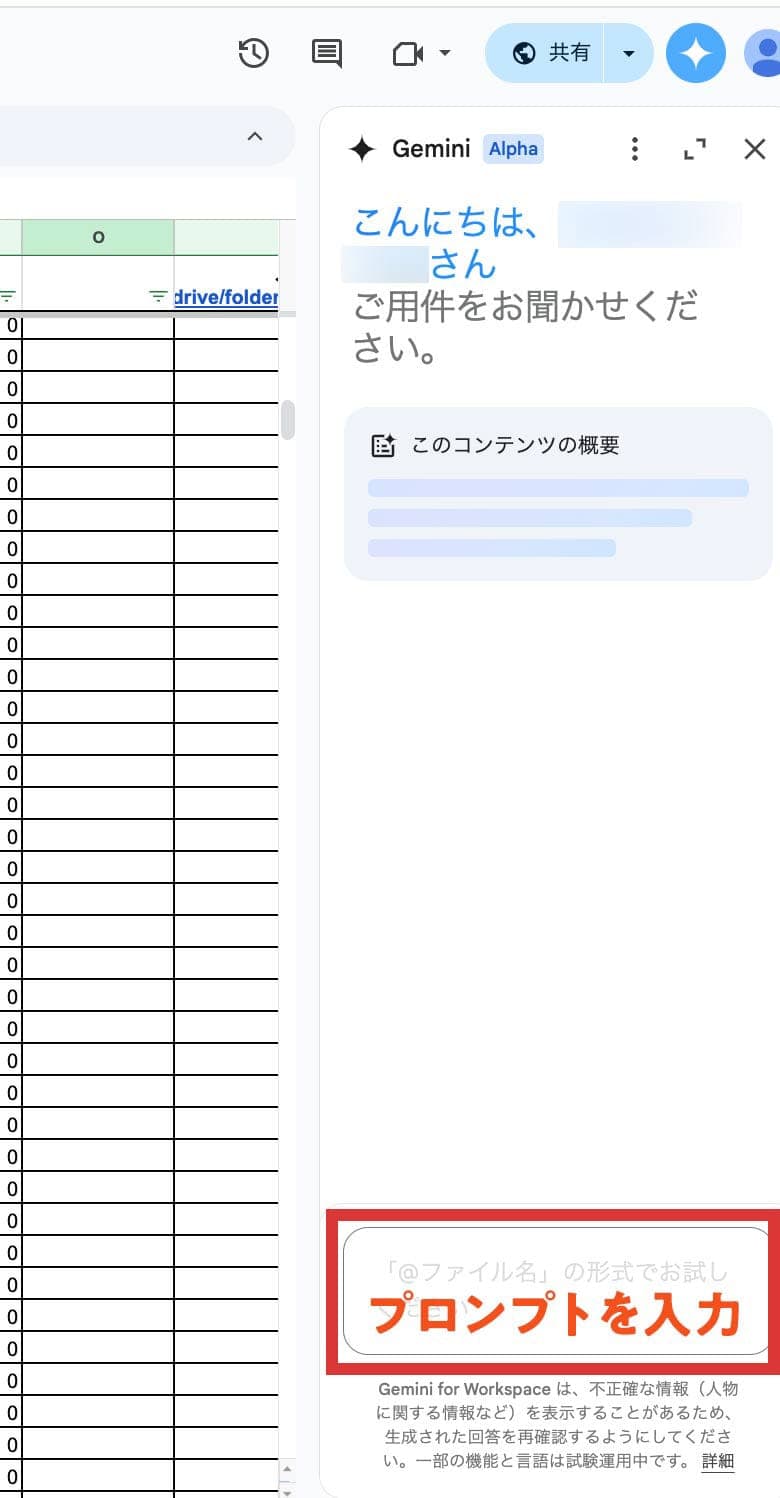Open the version history clock icon
Viewport: 780px width, 1498px height.
point(254,53)
